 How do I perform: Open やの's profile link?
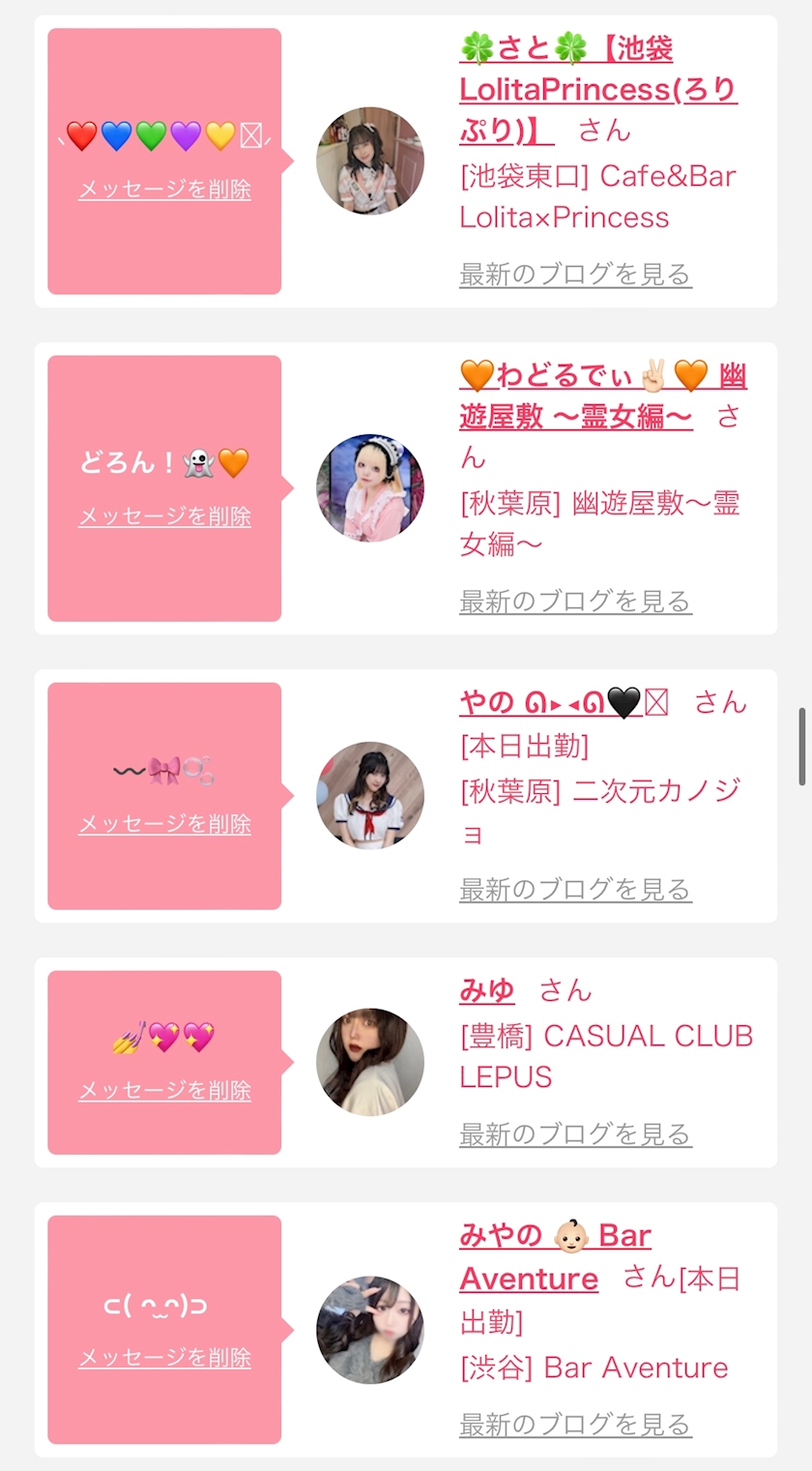(551, 703)
